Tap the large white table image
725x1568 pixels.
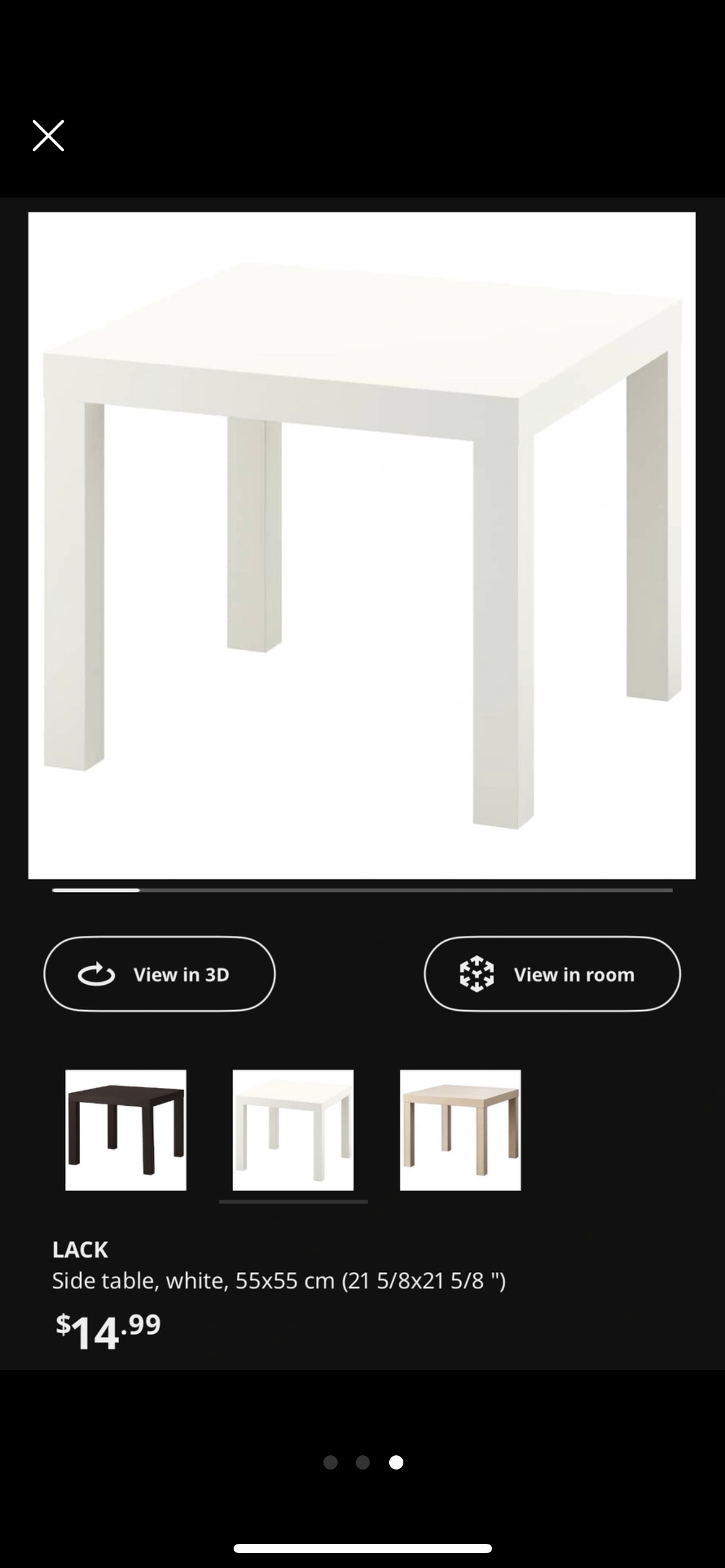(x=362, y=545)
